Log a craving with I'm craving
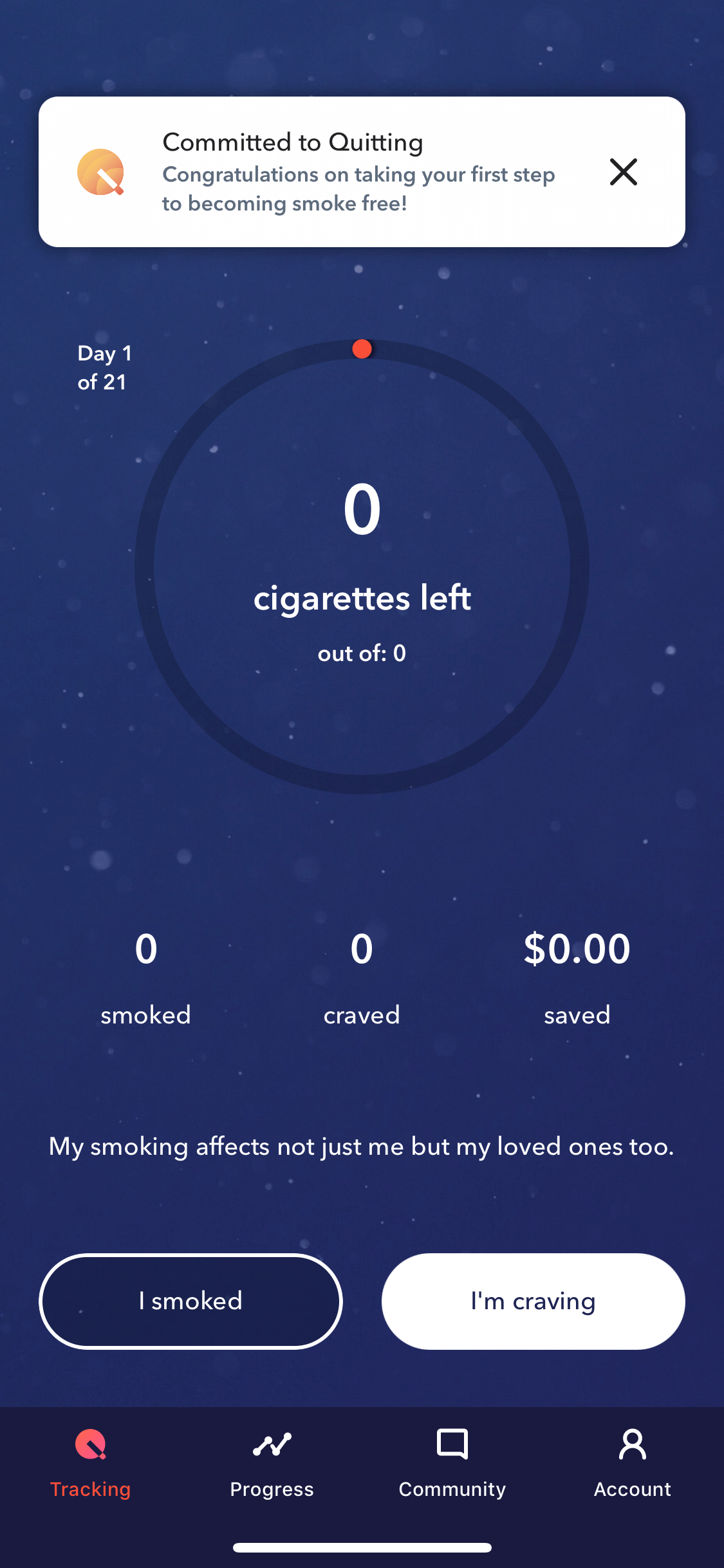The image size is (724, 1568). [x=533, y=1301]
